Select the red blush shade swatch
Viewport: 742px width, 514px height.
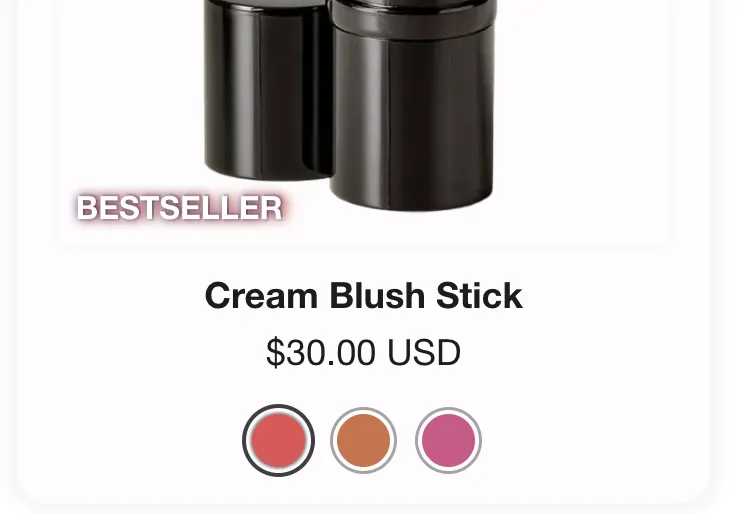click(x=279, y=440)
